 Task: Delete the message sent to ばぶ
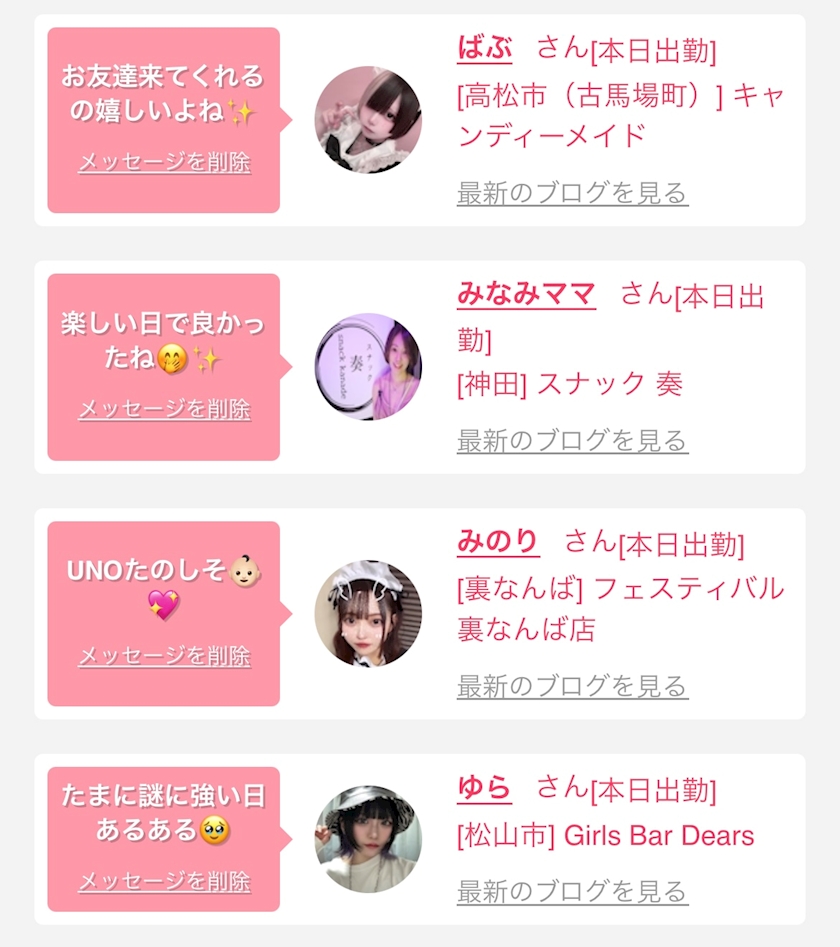coord(164,162)
